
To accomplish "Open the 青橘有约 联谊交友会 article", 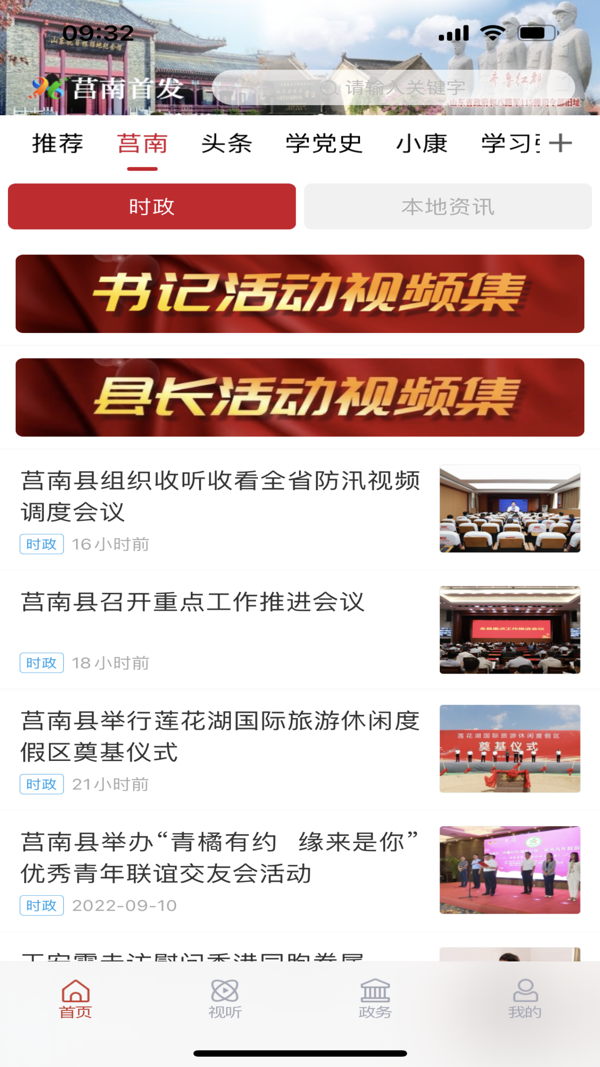I will [220, 858].
